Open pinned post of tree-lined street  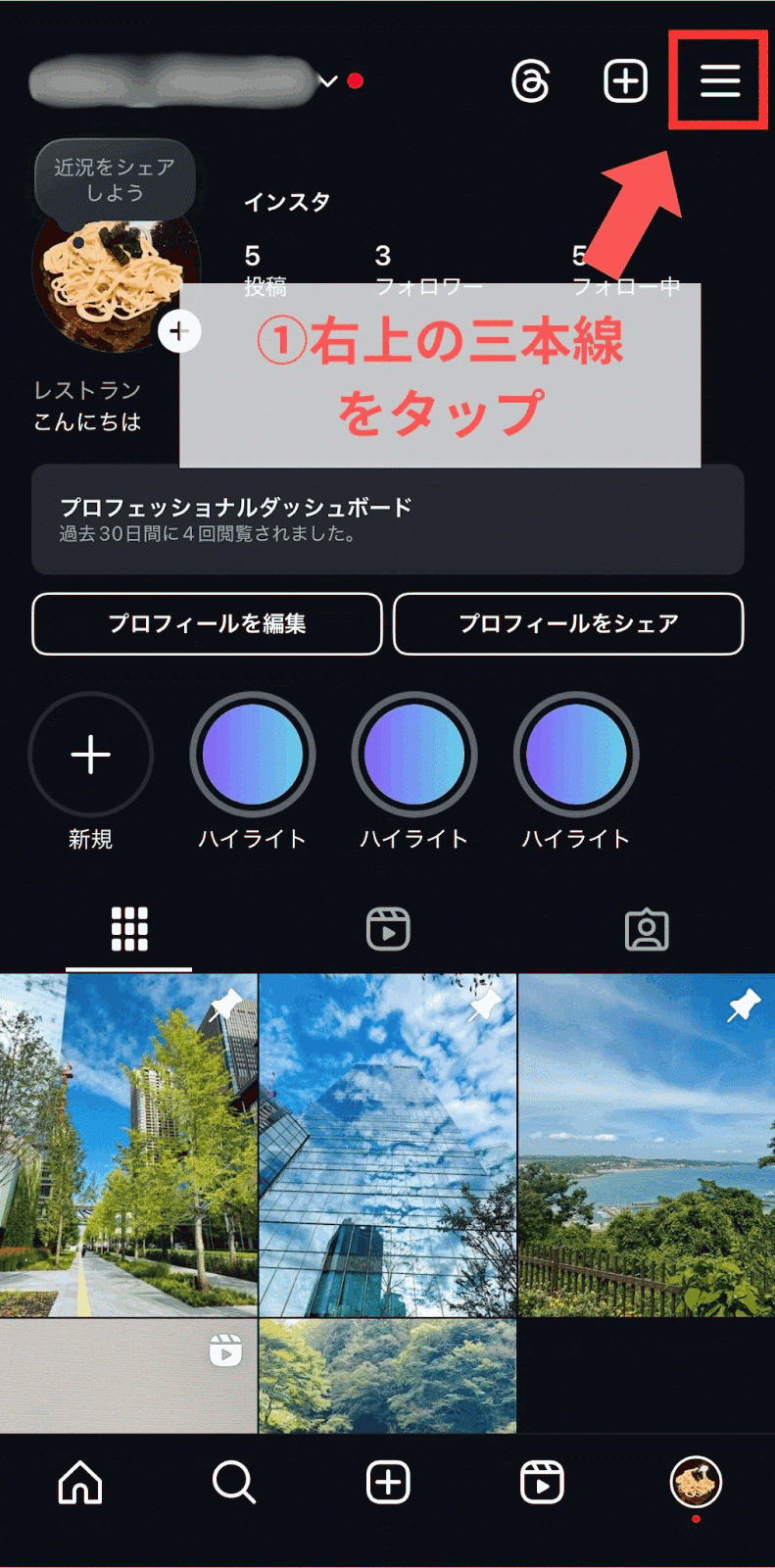click(x=128, y=1145)
